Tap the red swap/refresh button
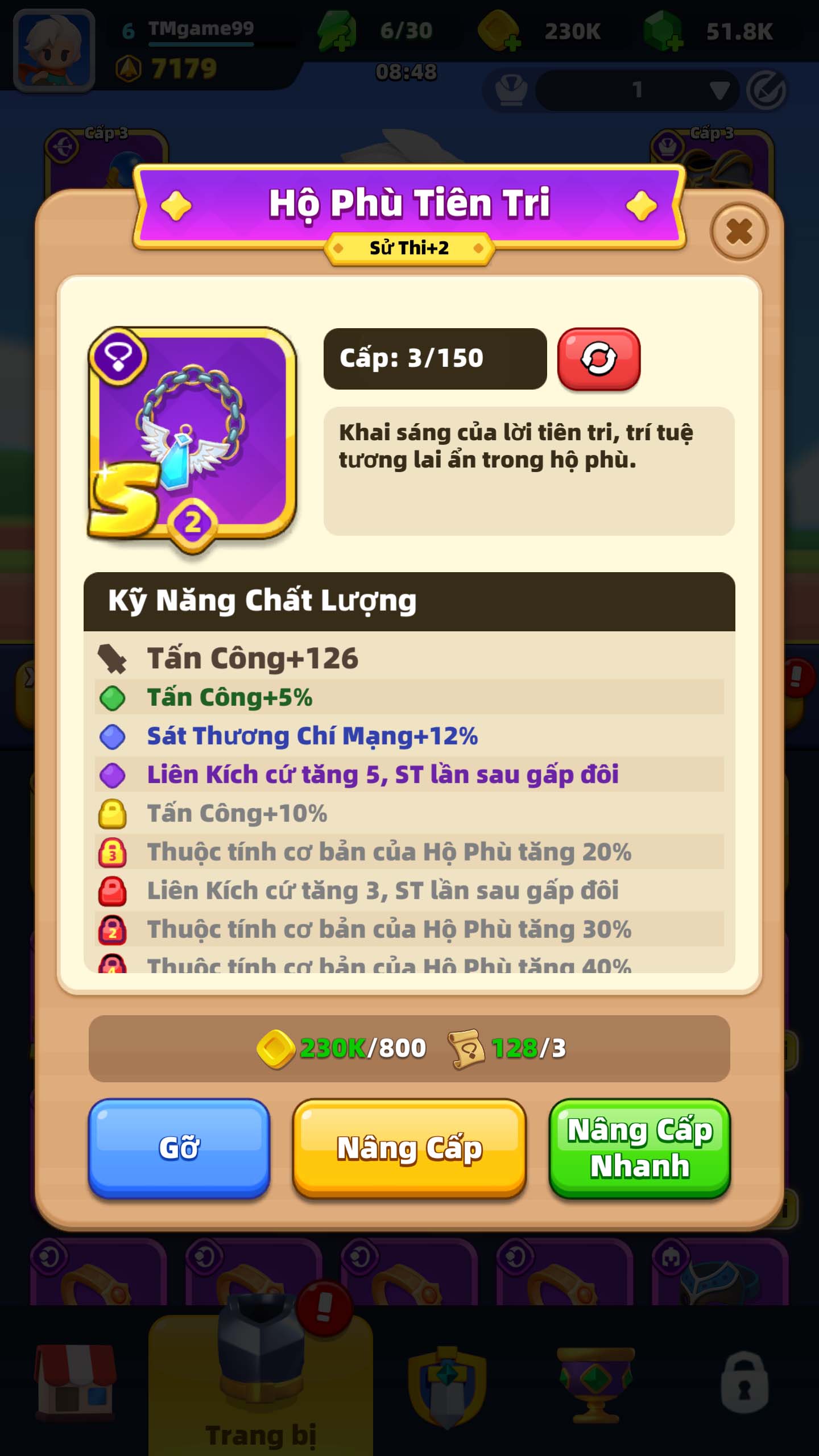This screenshot has height=1456, width=819. pos(598,359)
